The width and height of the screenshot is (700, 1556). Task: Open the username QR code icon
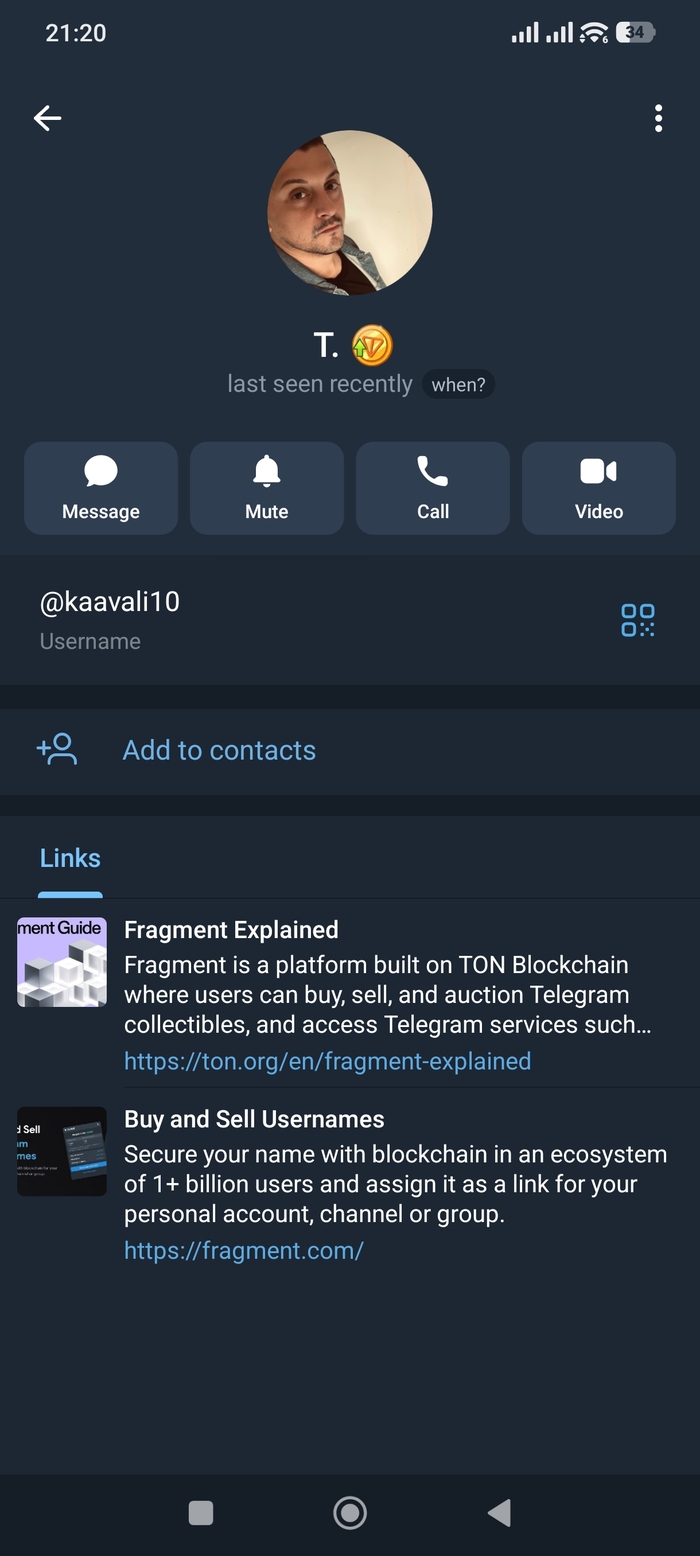click(638, 620)
